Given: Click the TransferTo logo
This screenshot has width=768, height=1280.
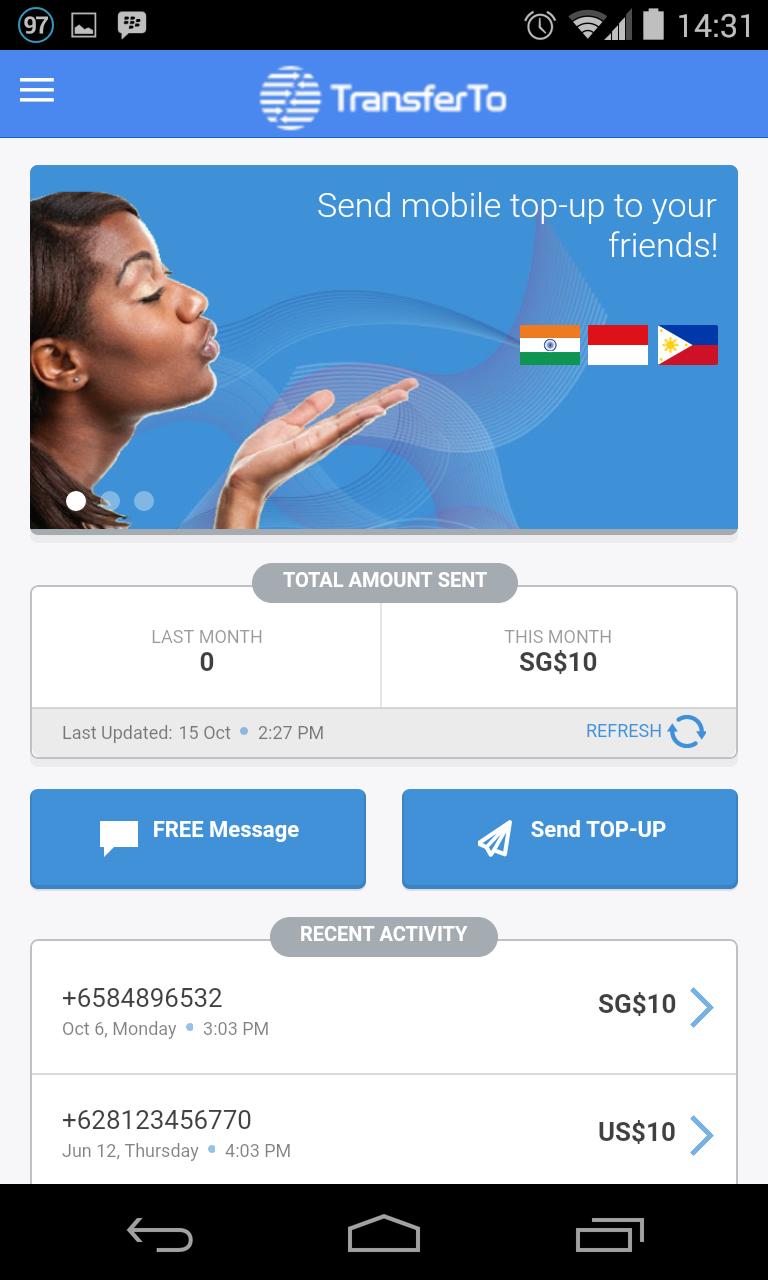Looking at the screenshot, I should (x=383, y=95).
